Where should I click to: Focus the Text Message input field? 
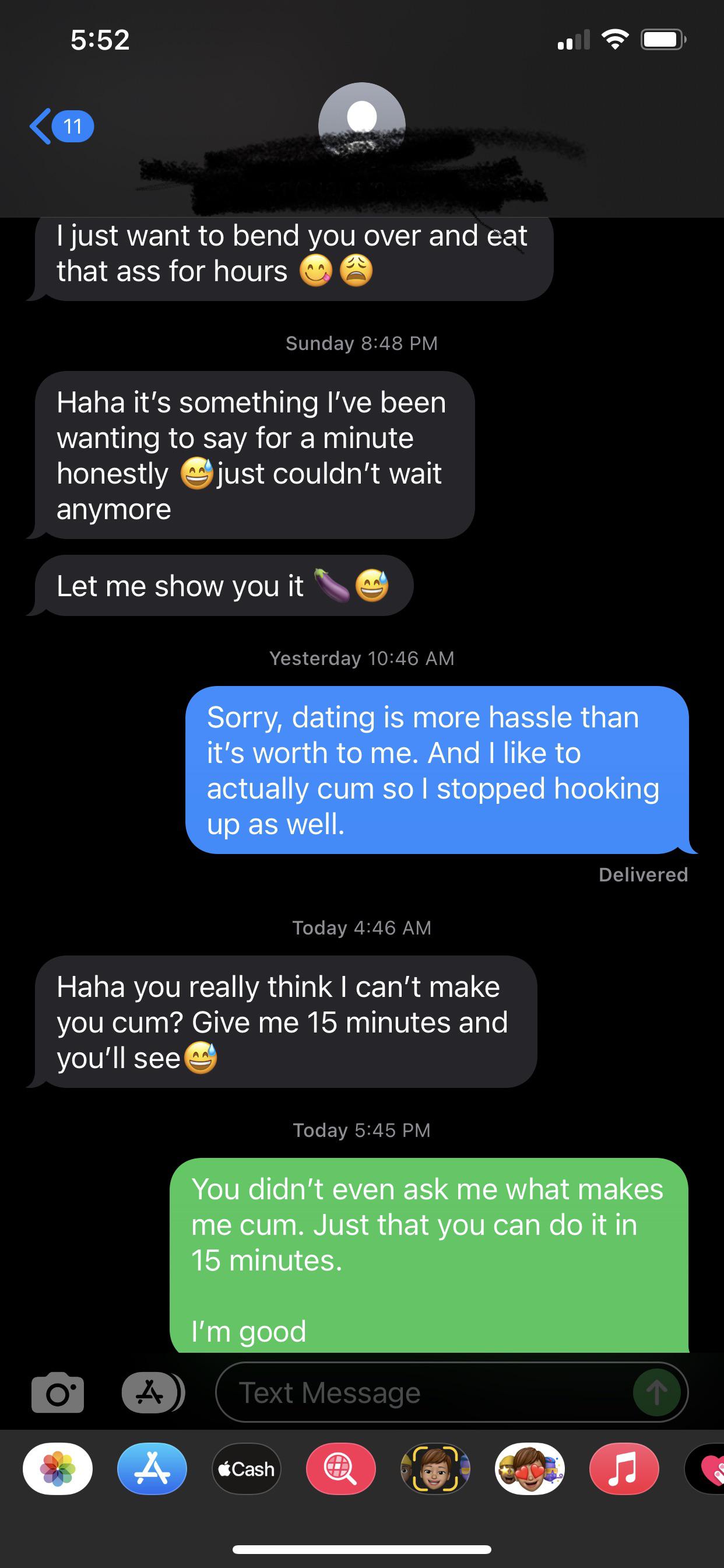[426, 1392]
